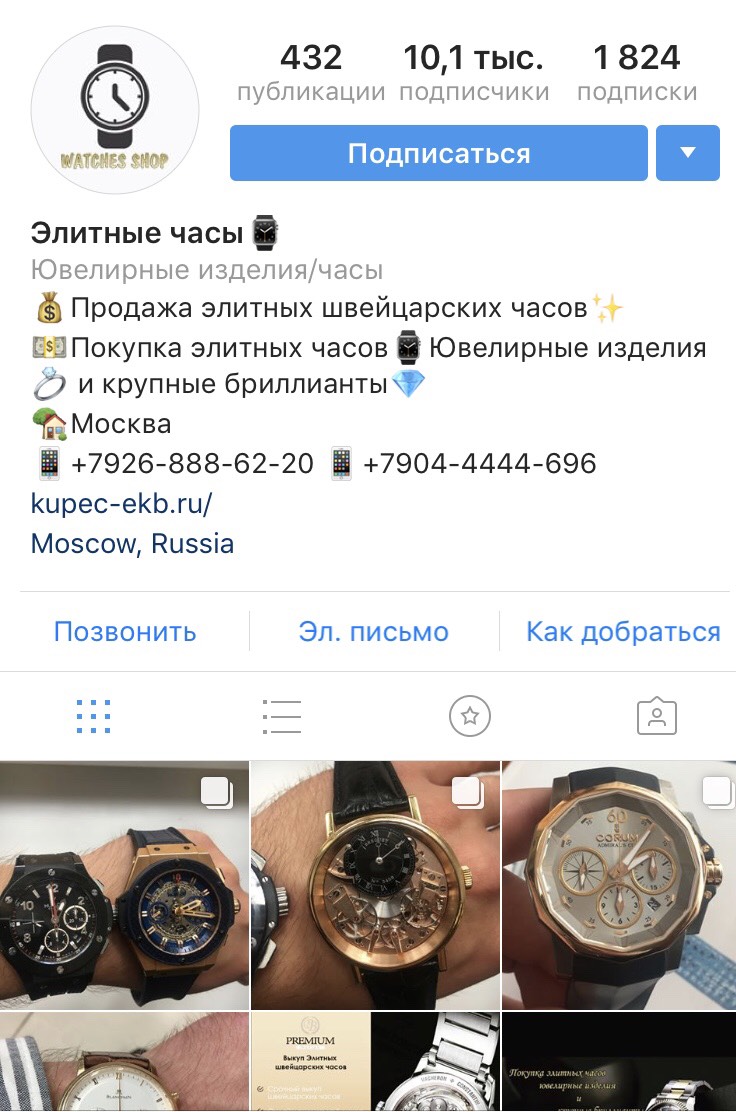Tap the Эл. письмо email button
736x1112 pixels.
coord(373,632)
